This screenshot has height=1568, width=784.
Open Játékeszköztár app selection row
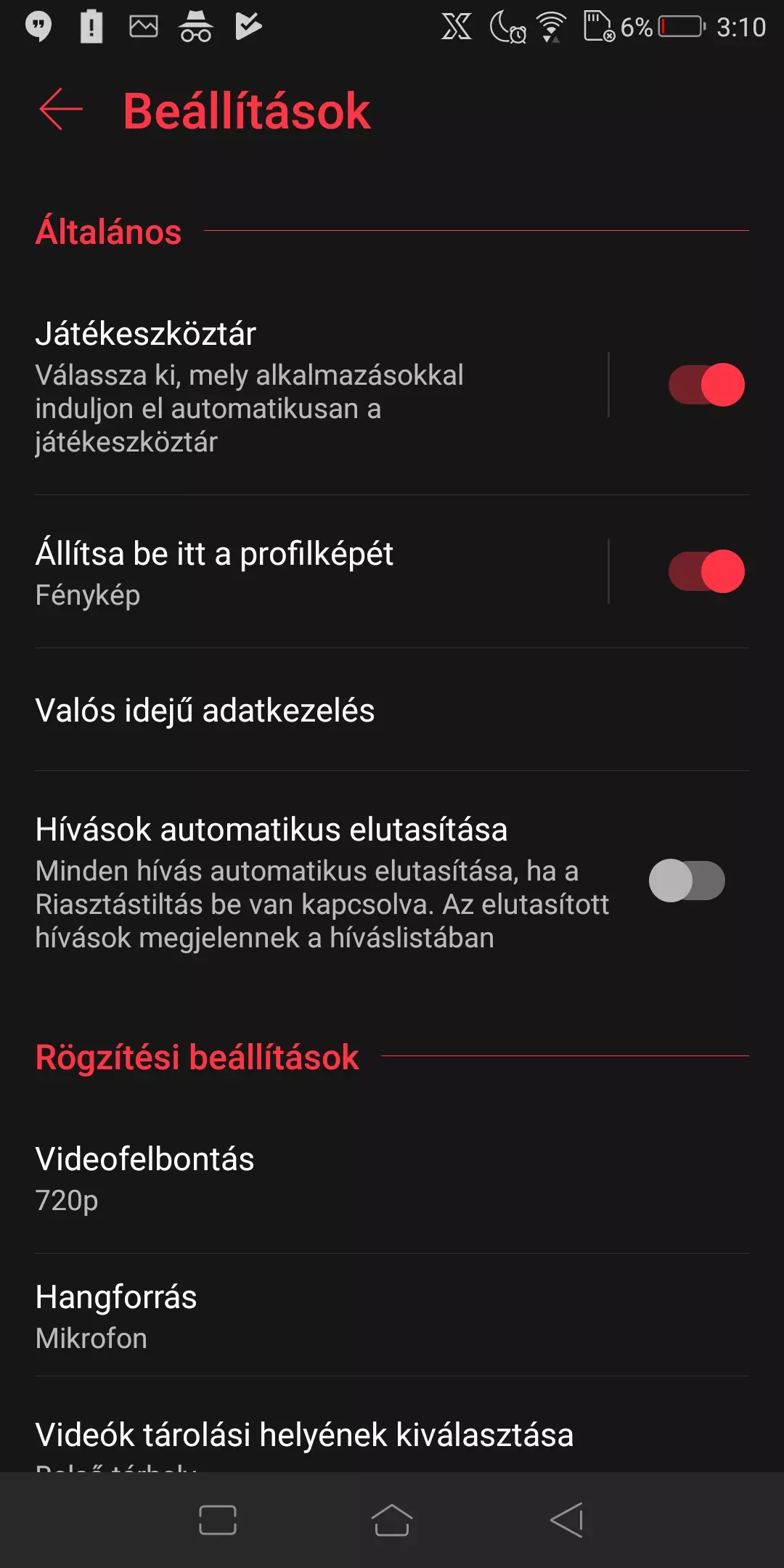(319, 387)
